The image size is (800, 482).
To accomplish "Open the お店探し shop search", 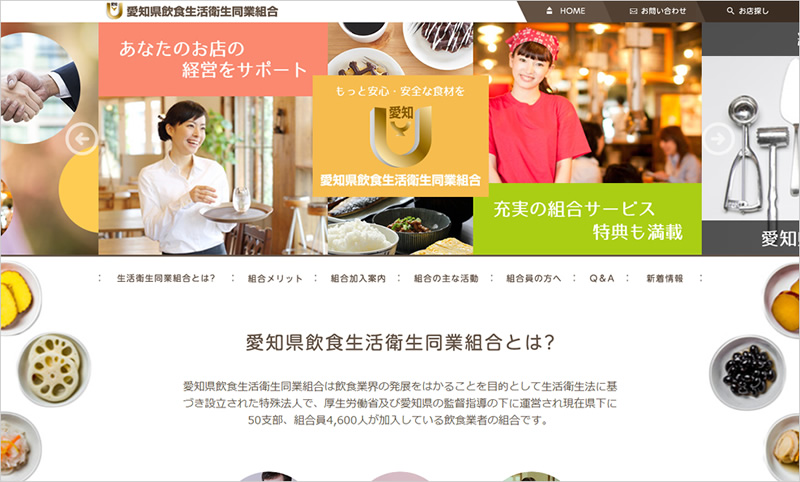I will (x=750, y=11).
